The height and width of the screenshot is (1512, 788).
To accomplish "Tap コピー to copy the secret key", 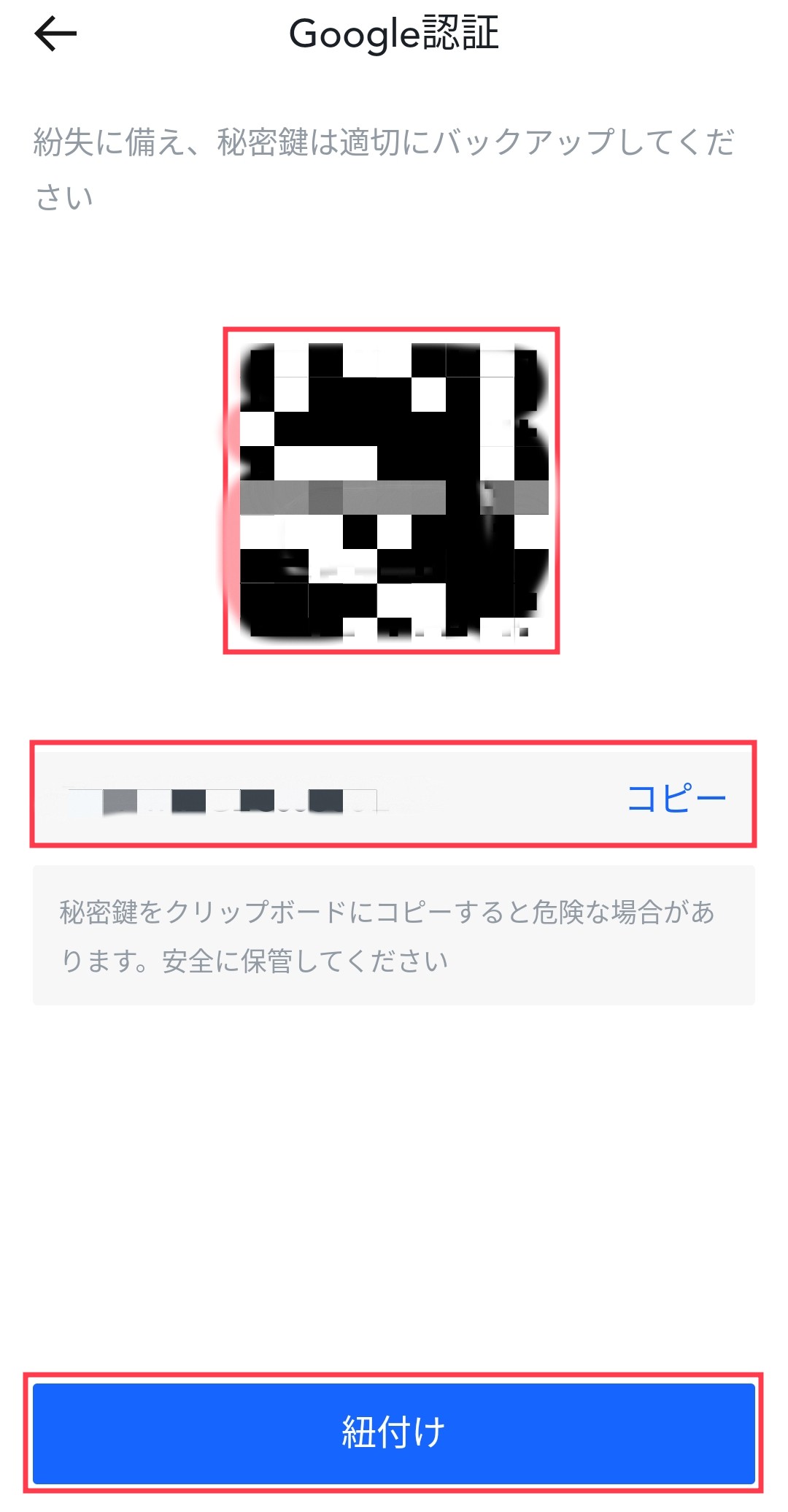I will [x=676, y=798].
